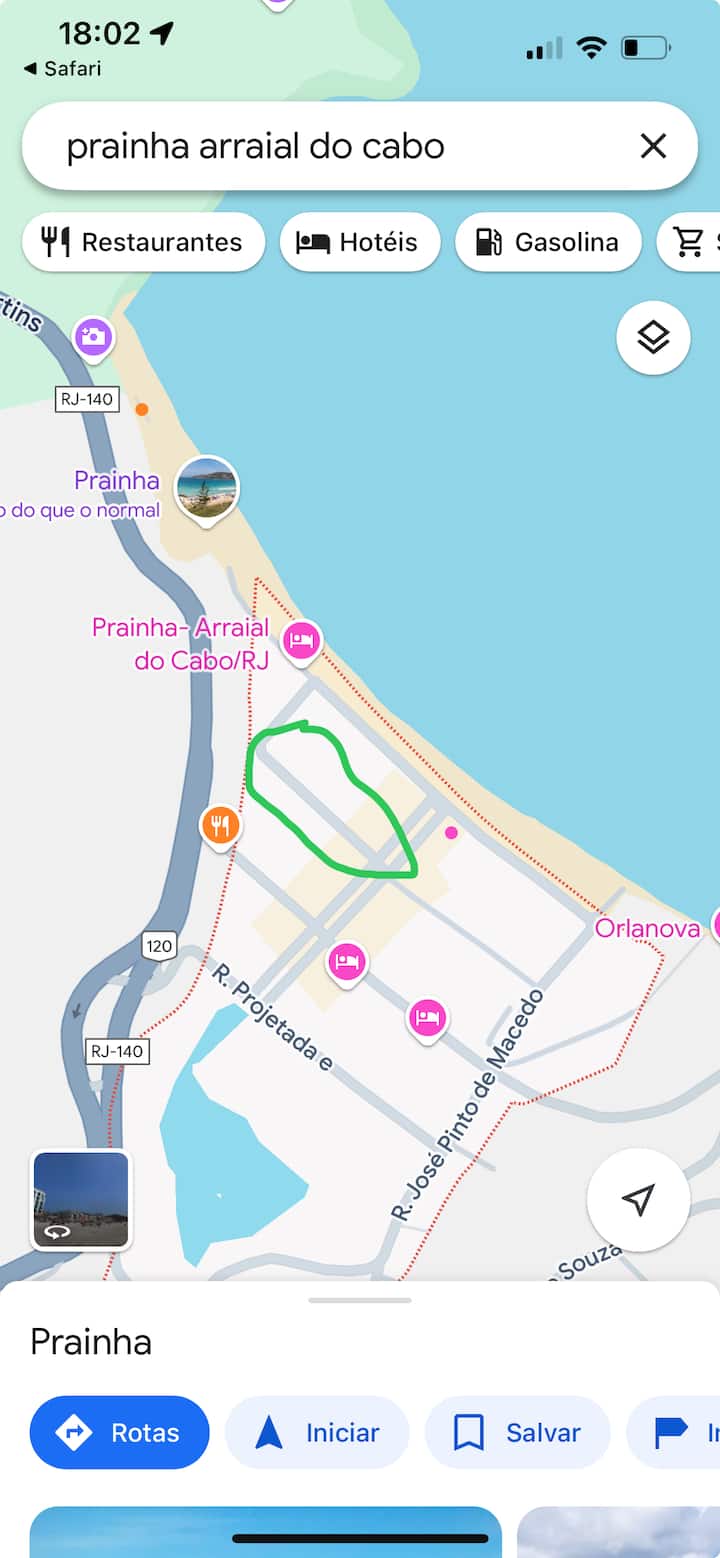Screen dimensions: 720x1558
Task: Open the Prainha photo pin on map
Action: point(206,488)
